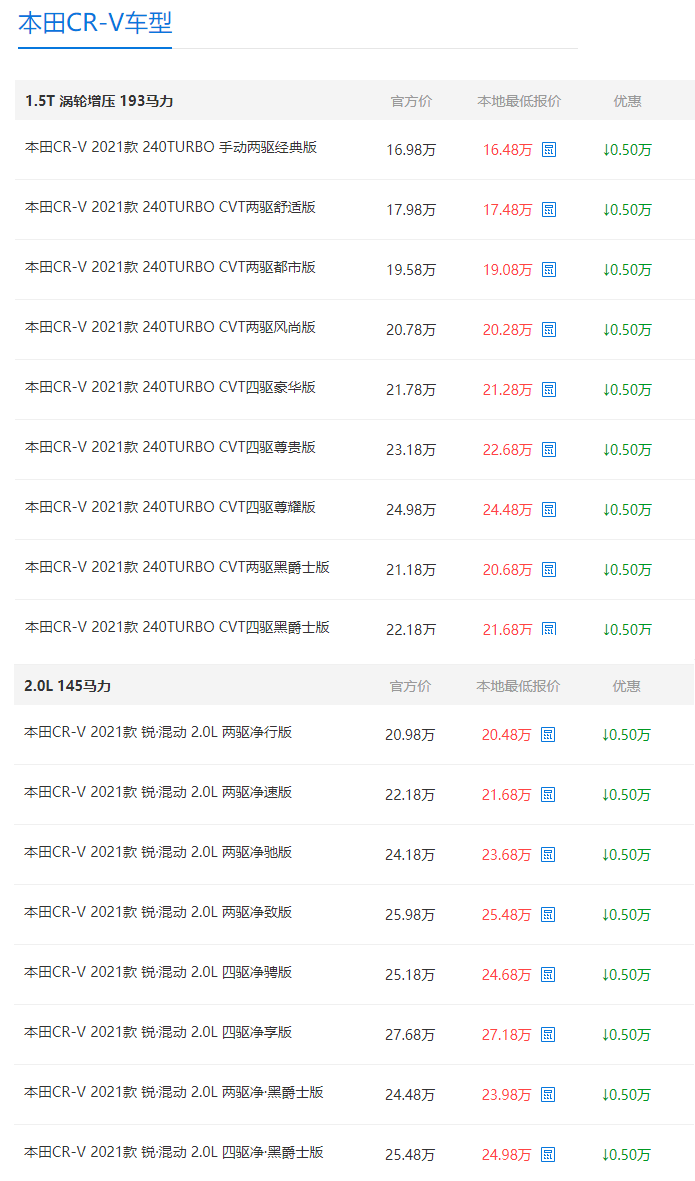Open the 锐·混动 2.0L 两驱净行版 link
The width and height of the screenshot is (695, 1181).
point(158,733)
